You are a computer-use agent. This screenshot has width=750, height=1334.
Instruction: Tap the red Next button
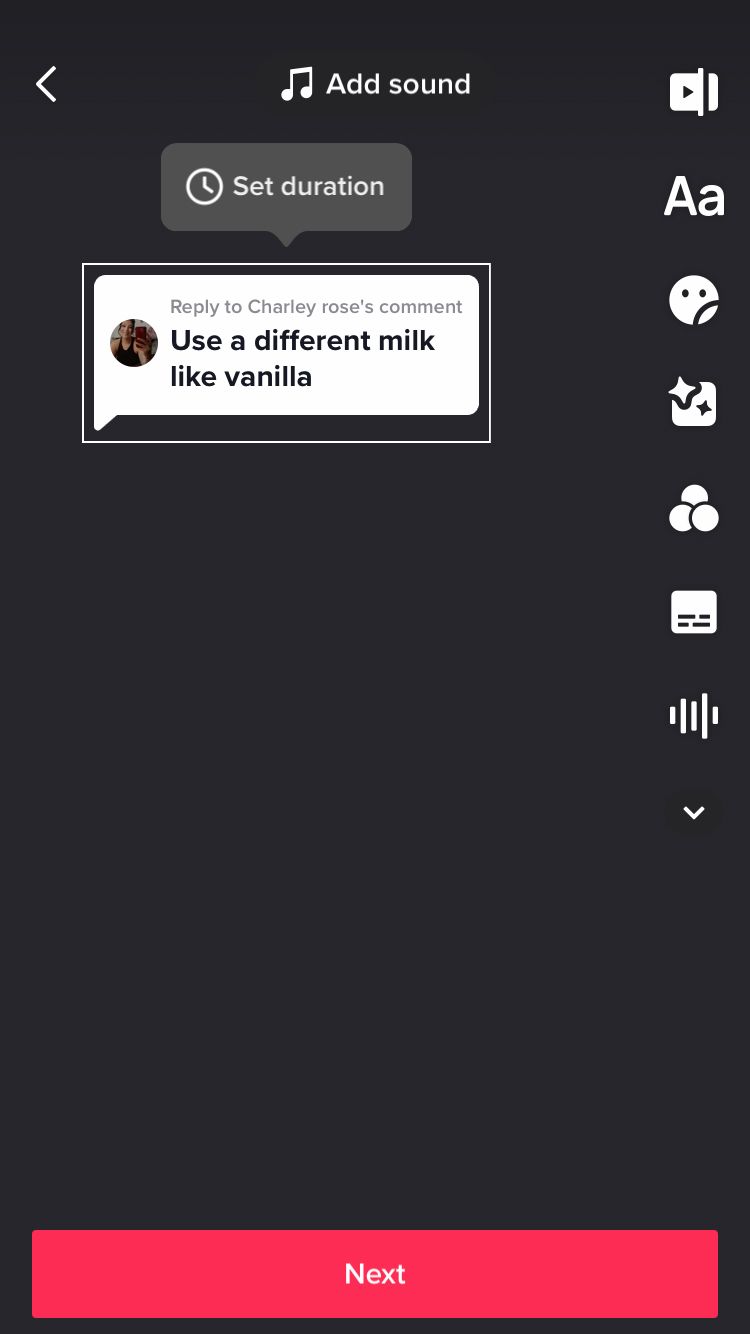coord(375,1273)
